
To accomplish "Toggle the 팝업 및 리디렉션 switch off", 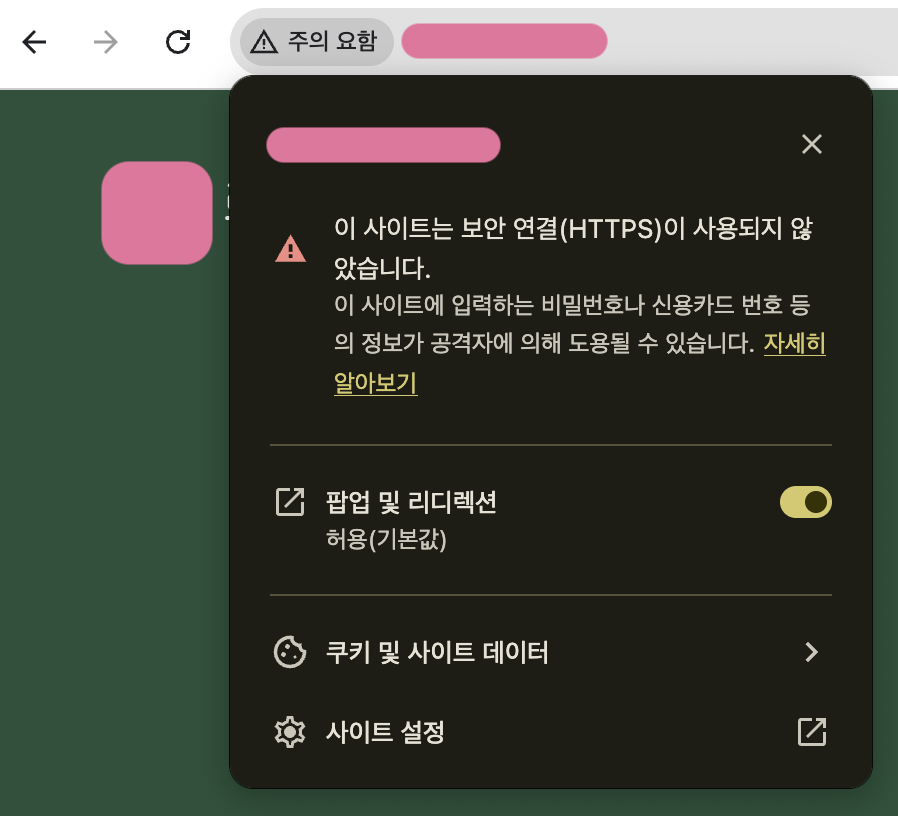I will (805, 502).
